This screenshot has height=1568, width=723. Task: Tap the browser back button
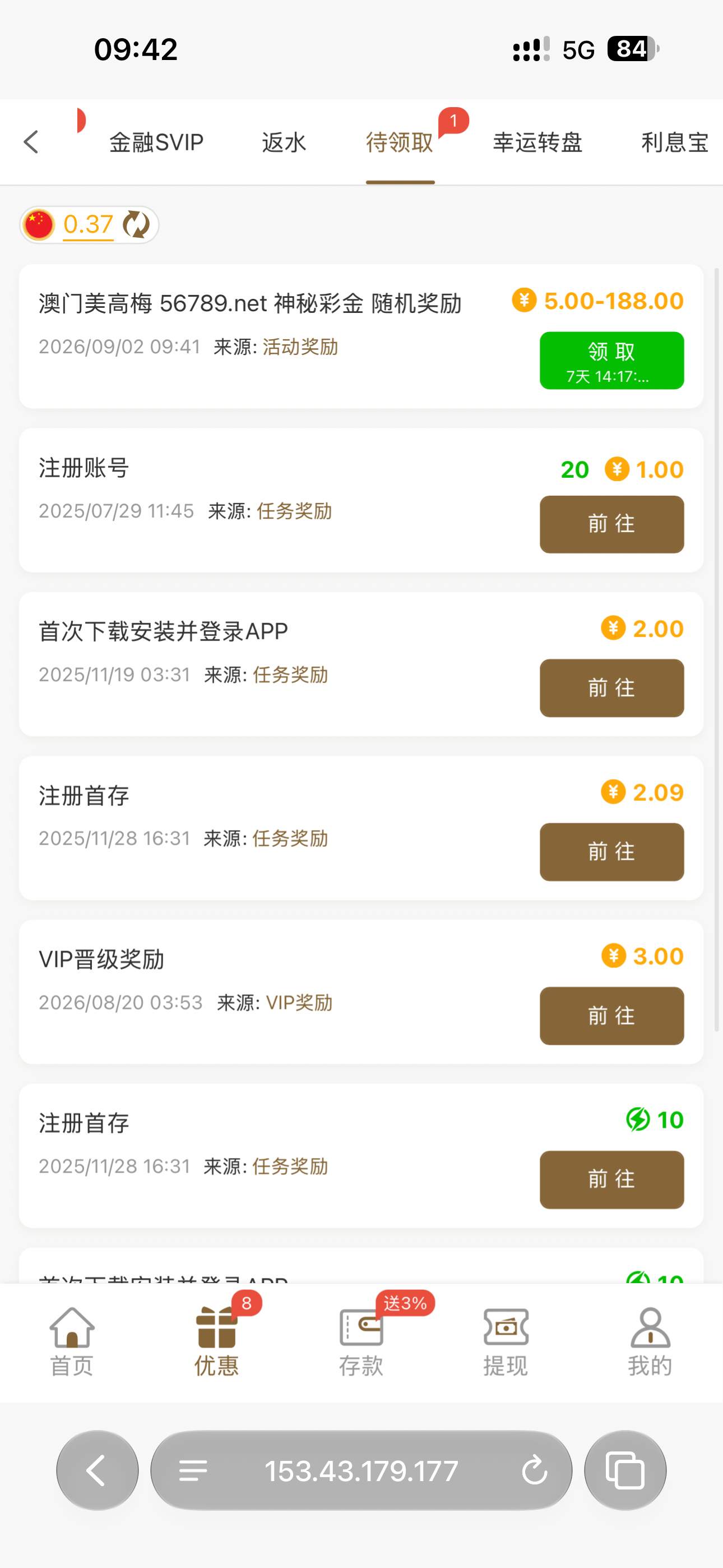(98, 1470)
